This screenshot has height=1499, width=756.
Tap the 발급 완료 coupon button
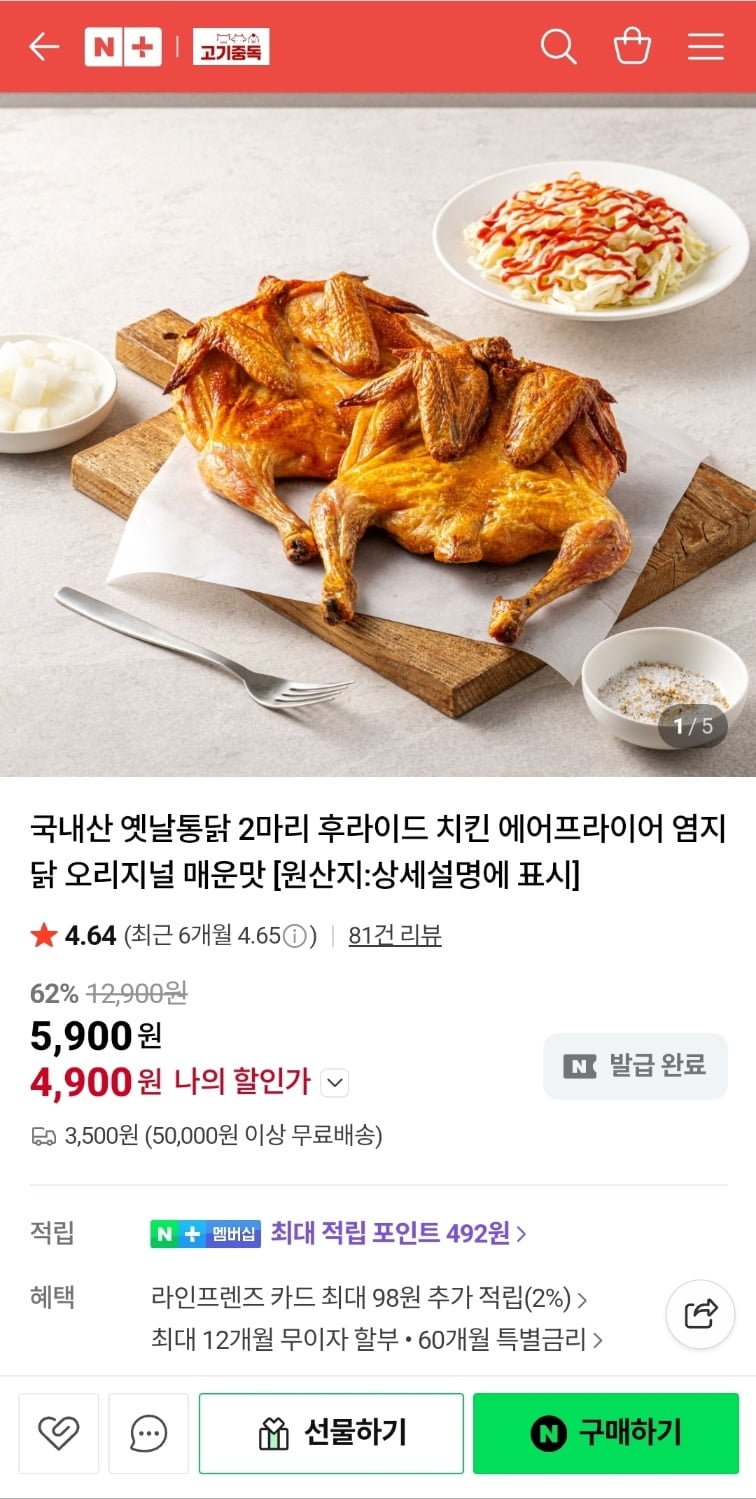(x=635, y=1066)
